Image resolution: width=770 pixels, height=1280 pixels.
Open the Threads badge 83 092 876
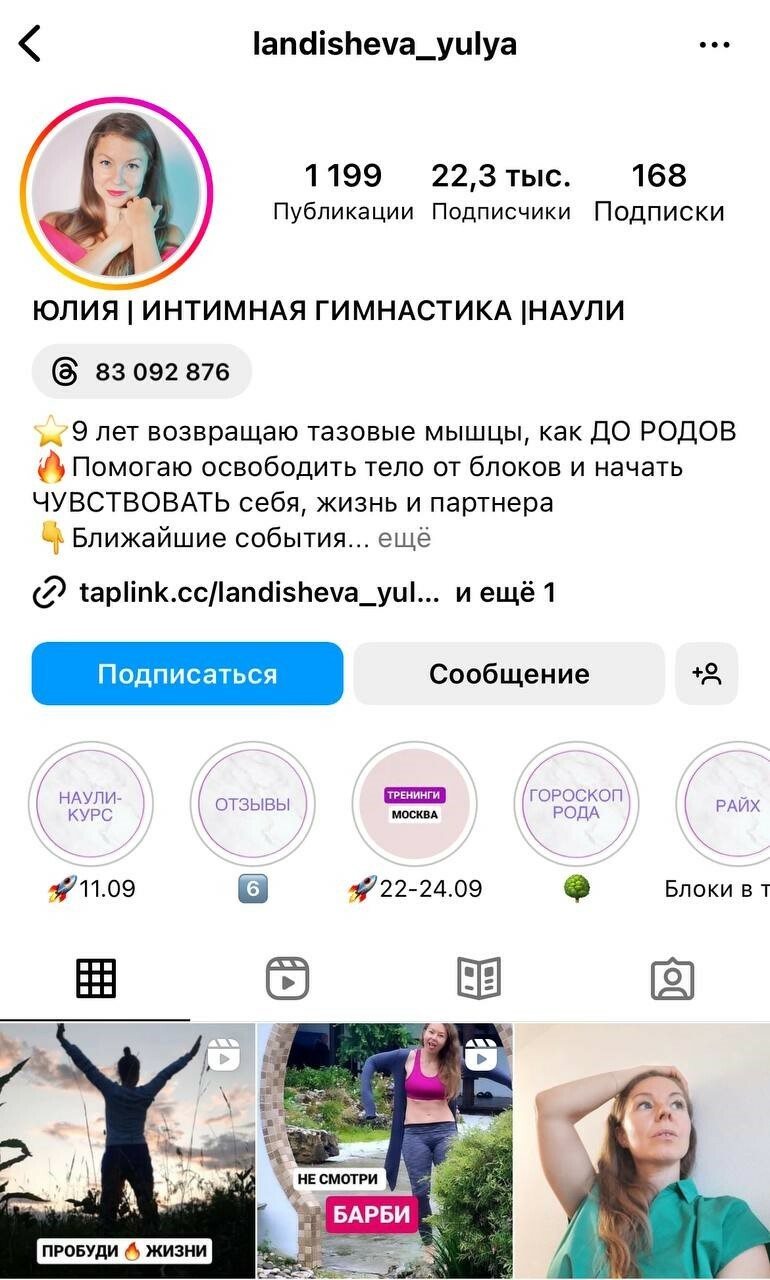(x=142, y=372)
